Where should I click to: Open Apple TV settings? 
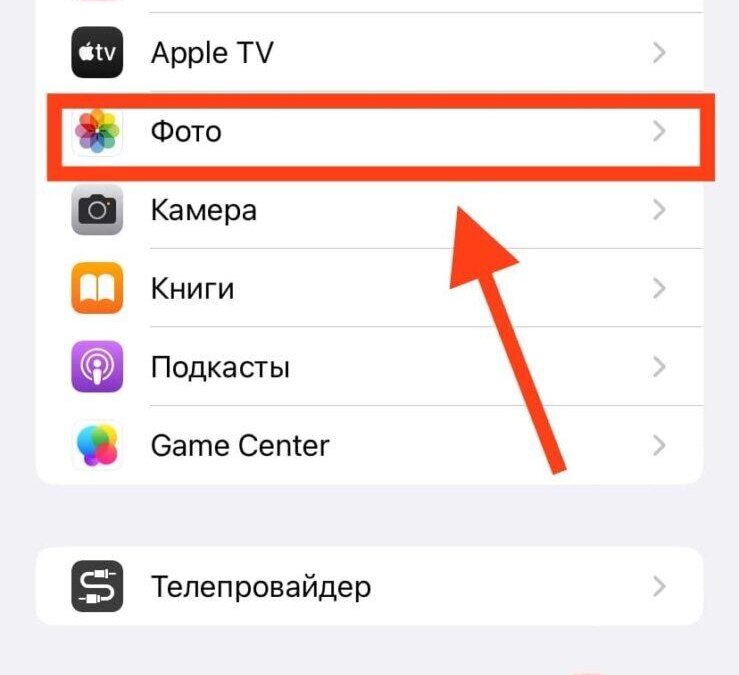pyautogui.click(x=370, y=53)
